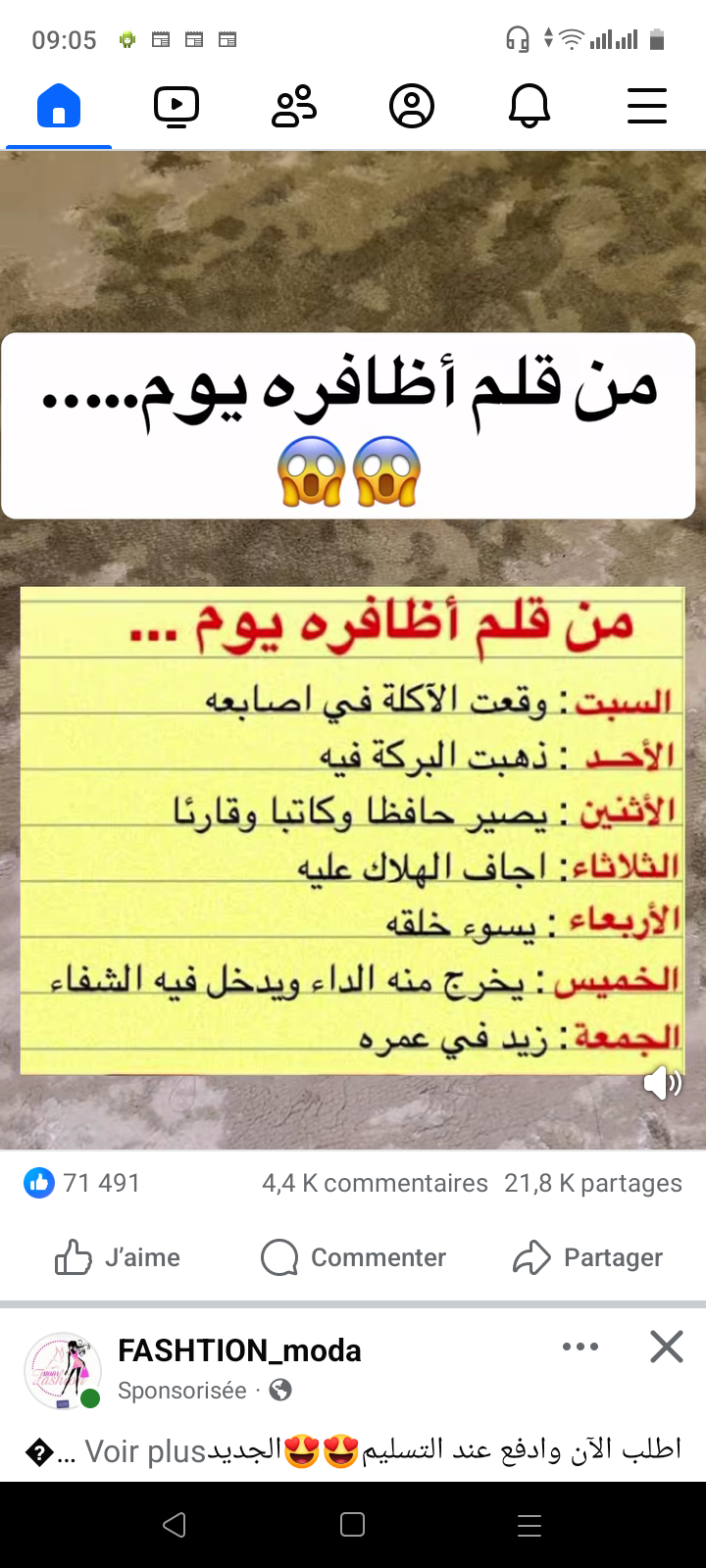Open the FASHTION_moda page name
This screenshot has width=706, height=1568.
tap(239, 1350)
